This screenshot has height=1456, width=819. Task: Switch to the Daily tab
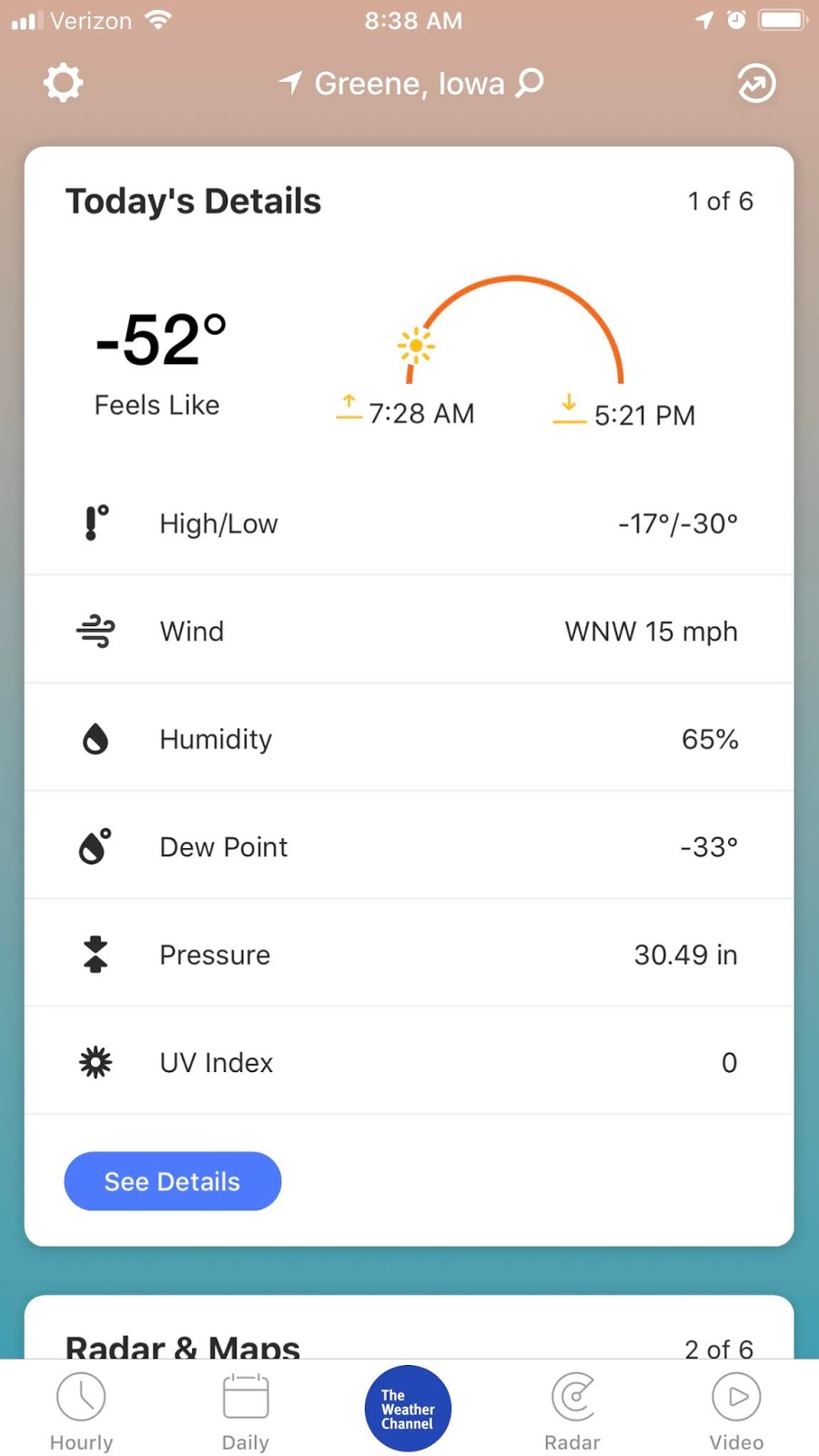click(x=245, y=1411)
